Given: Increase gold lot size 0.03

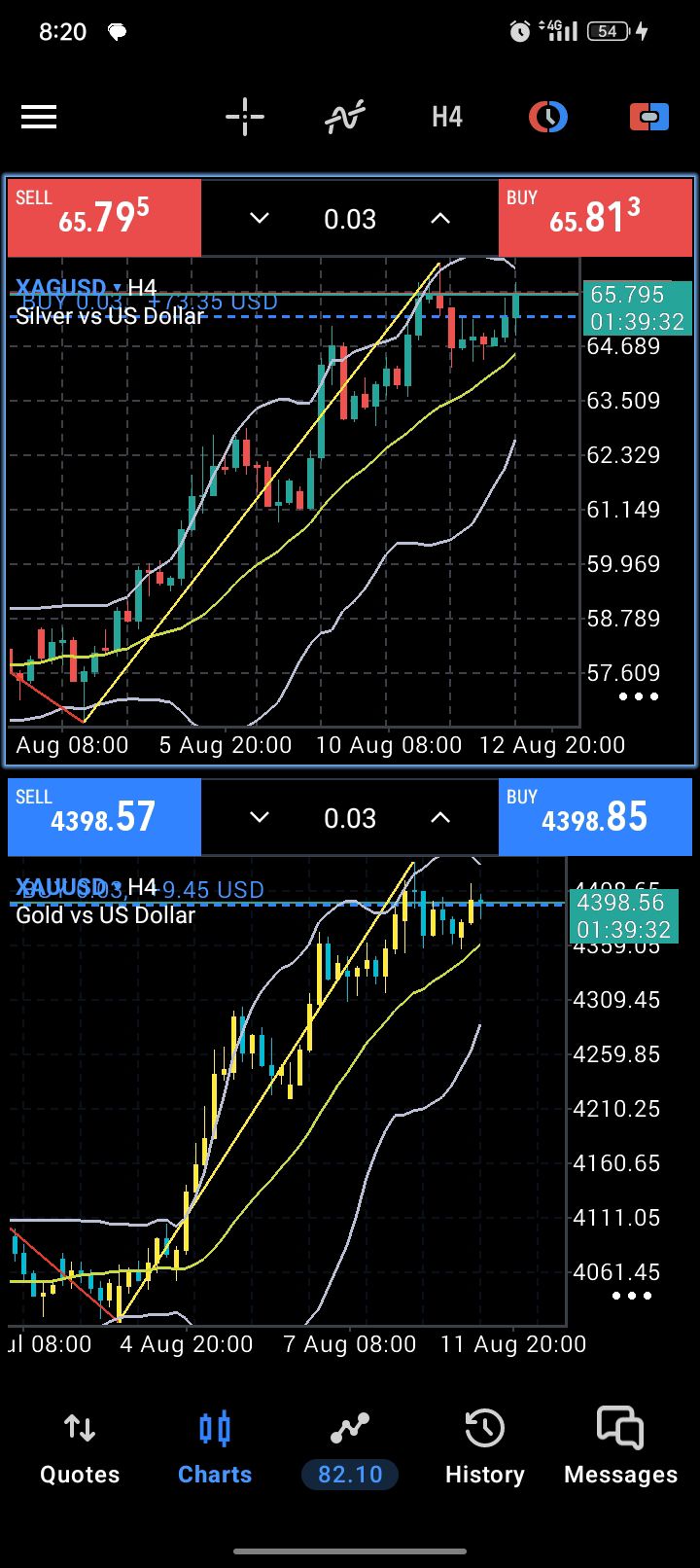Looking at the screenshot, I should pyautogui.click(x=440, y=818).
